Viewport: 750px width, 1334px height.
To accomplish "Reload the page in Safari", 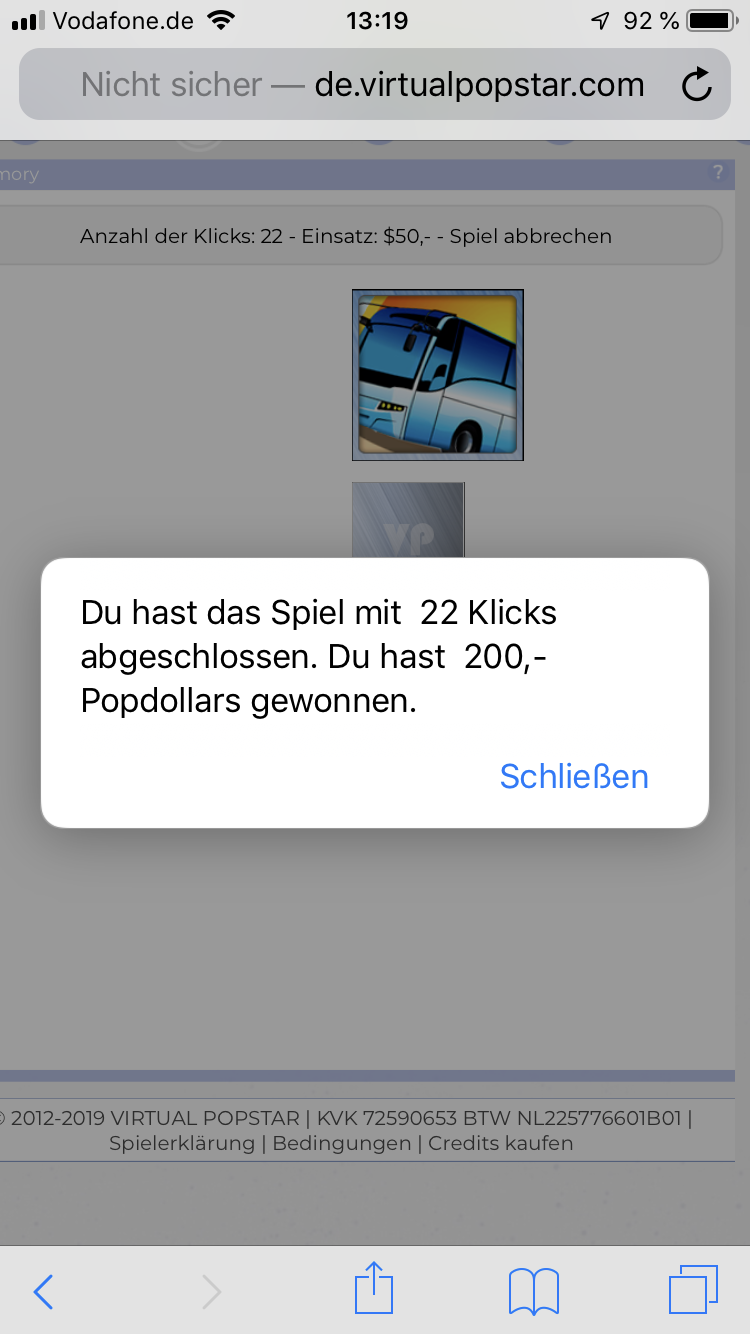I will tap(696, 85).
